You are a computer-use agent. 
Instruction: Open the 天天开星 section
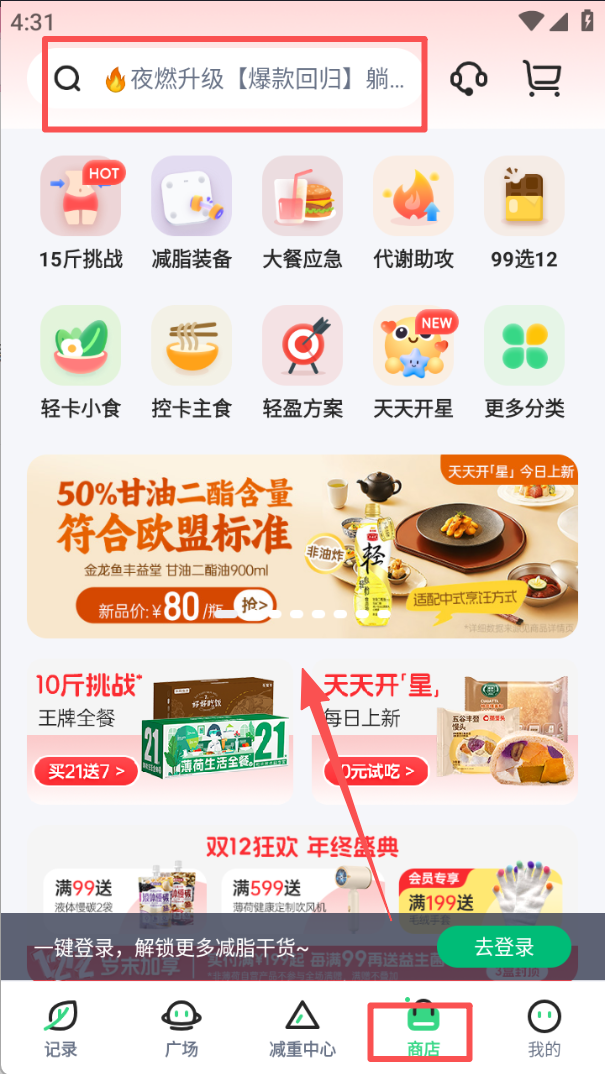click(413, 362)
